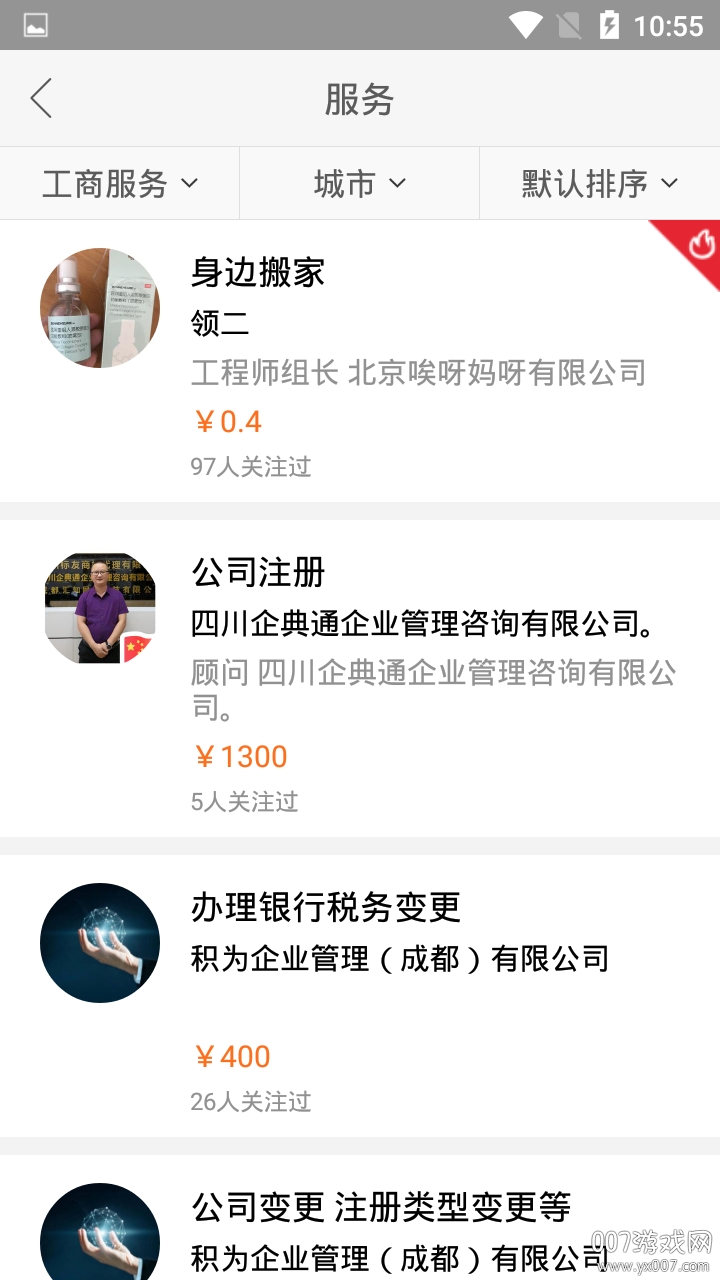Tap the screenshot notification icon top-left
This screenshot has width=720, height=1280.
pyautogui.click(x=35, y=25)
